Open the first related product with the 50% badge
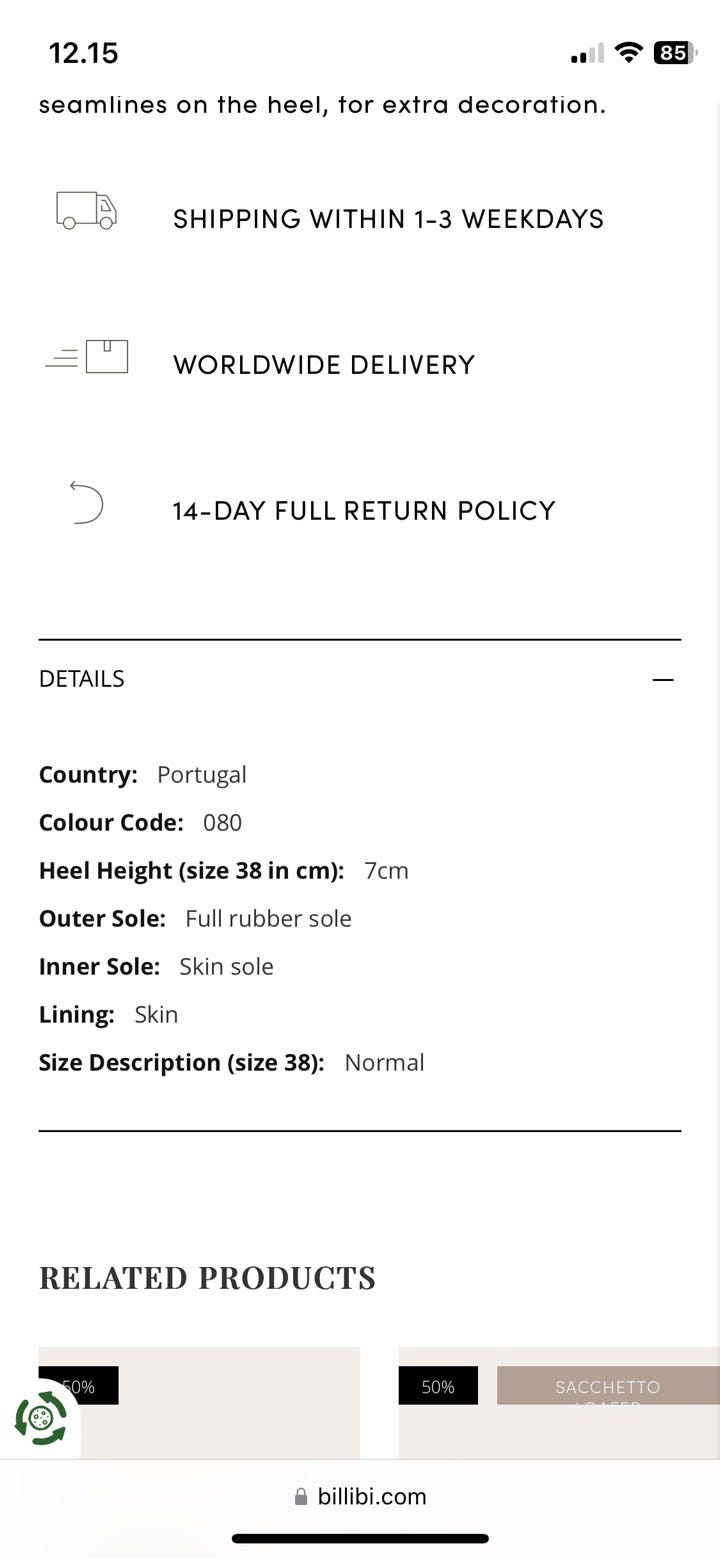Screen dimensions: 720x1559 [199, 1403]
